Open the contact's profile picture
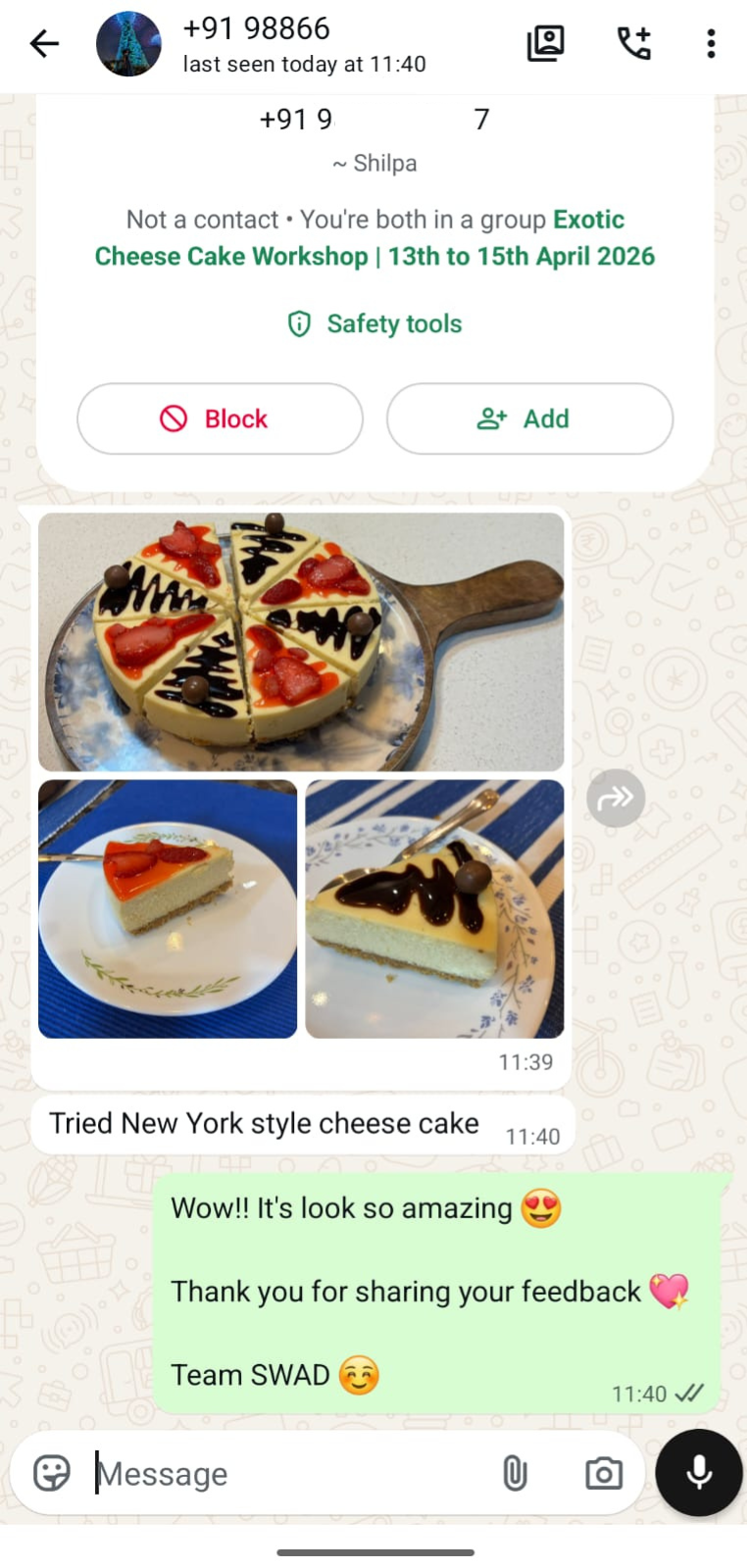Viewport: 747px width, 1568px height. pos(128,44)
